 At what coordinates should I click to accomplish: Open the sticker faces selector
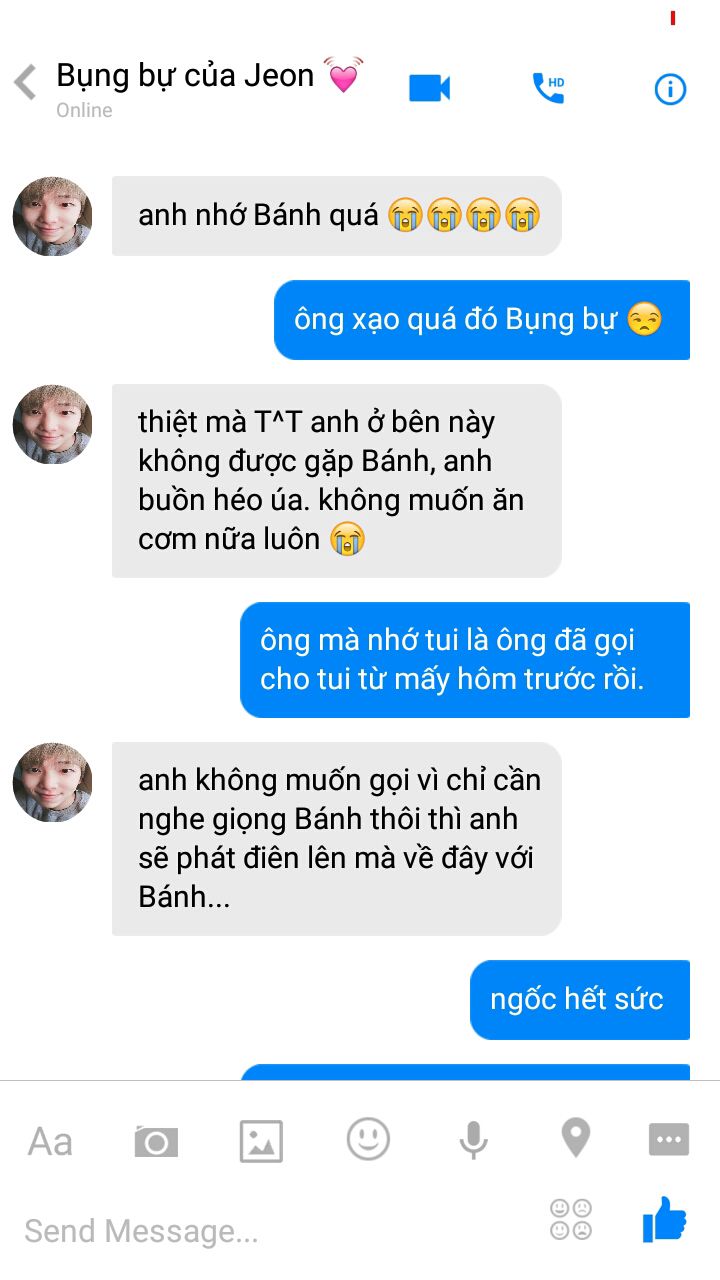coord(571,1219)
